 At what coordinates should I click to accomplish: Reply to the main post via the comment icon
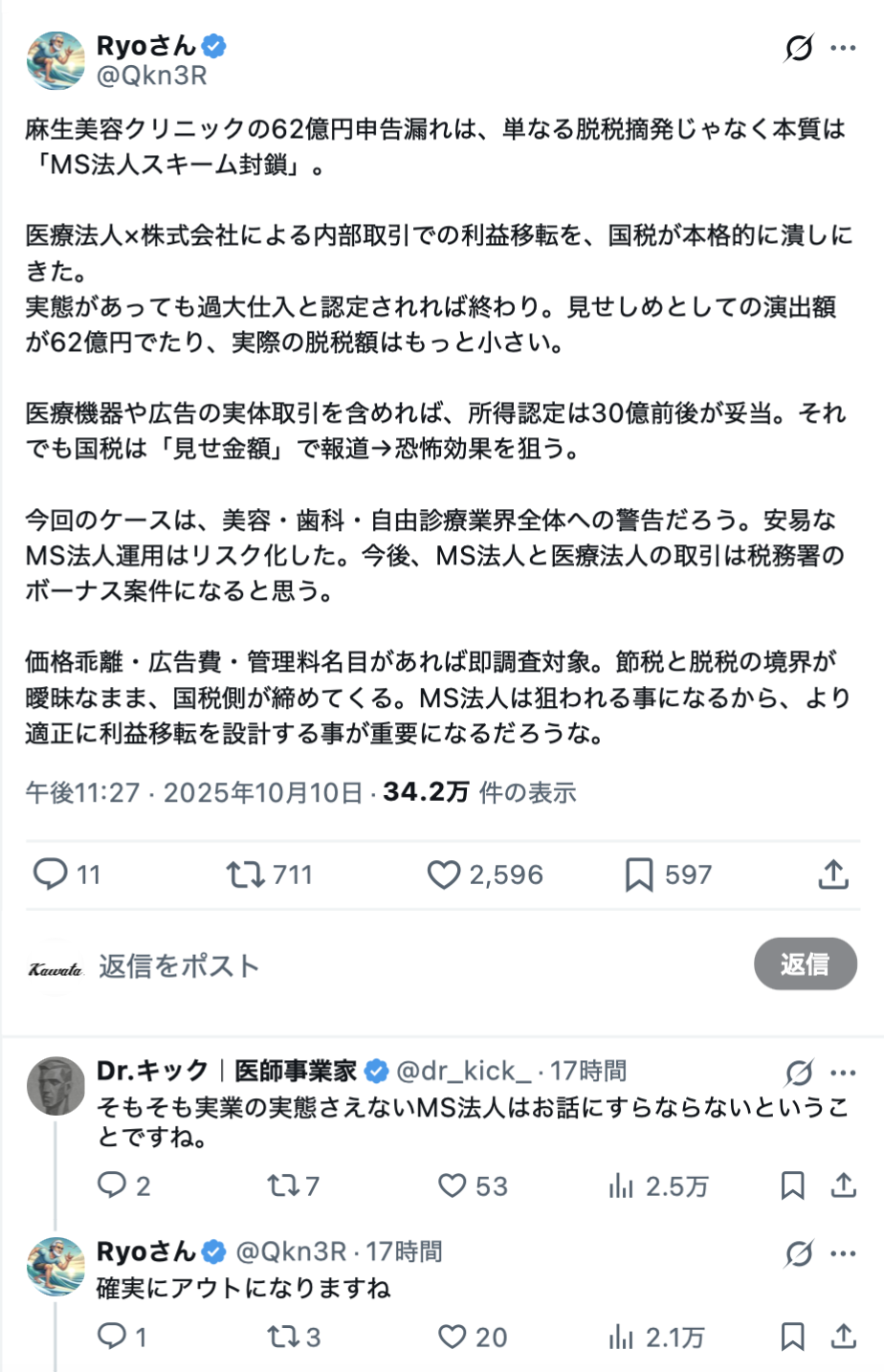50,874
